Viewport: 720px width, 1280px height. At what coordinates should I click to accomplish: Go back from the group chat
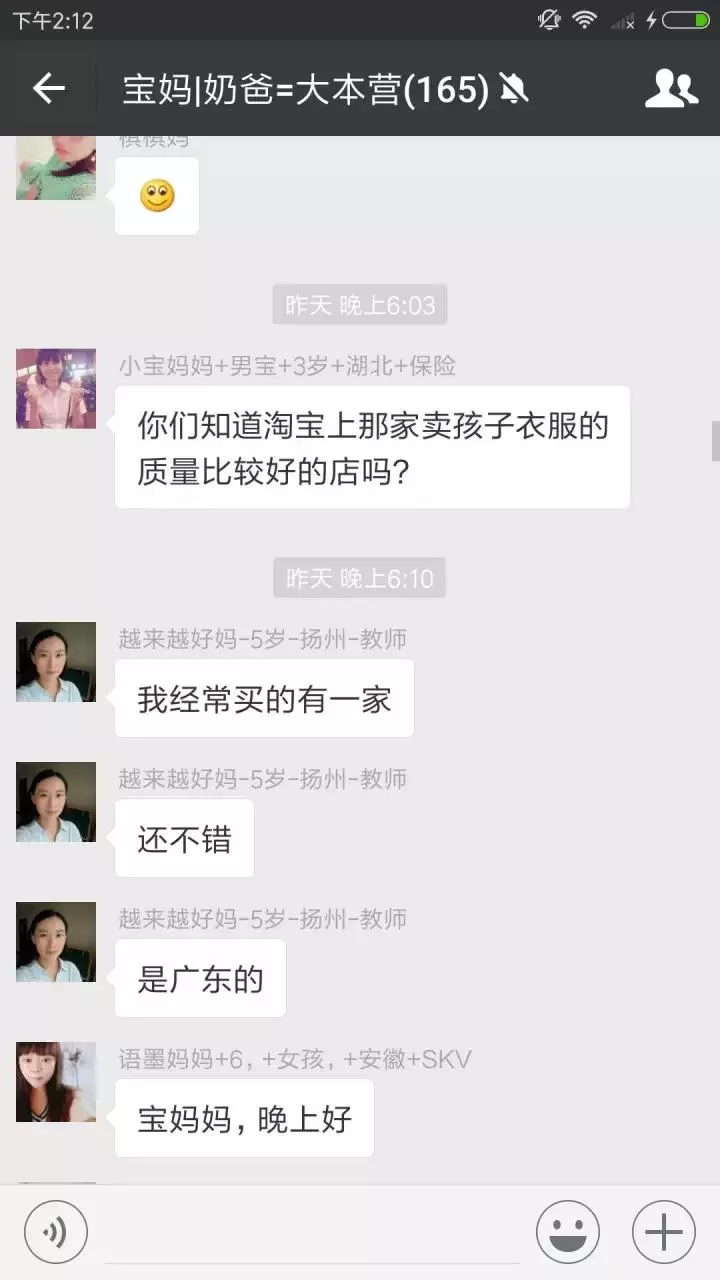click(48, 89)
